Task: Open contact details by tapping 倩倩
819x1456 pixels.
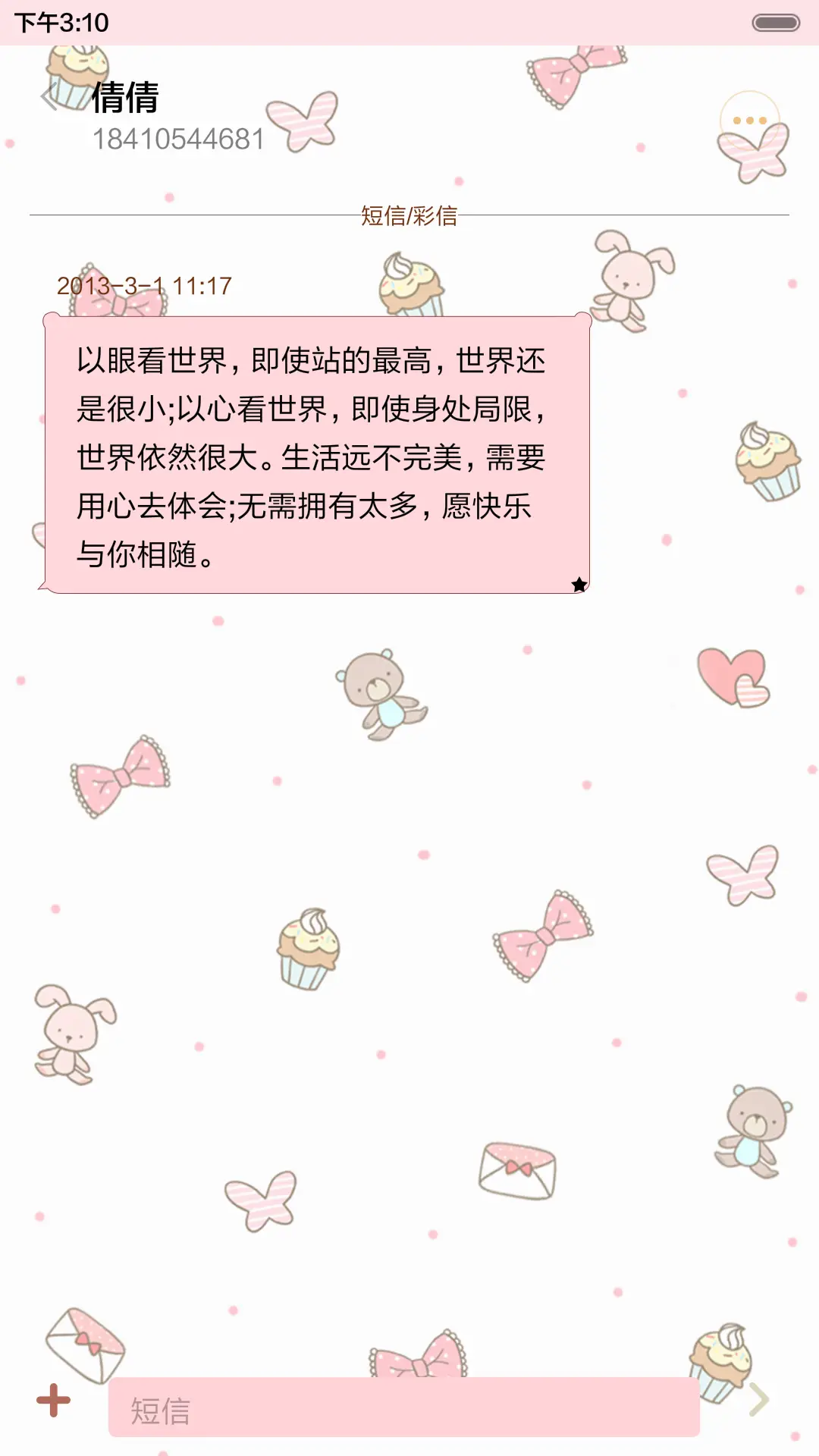Action: point(125,97)
